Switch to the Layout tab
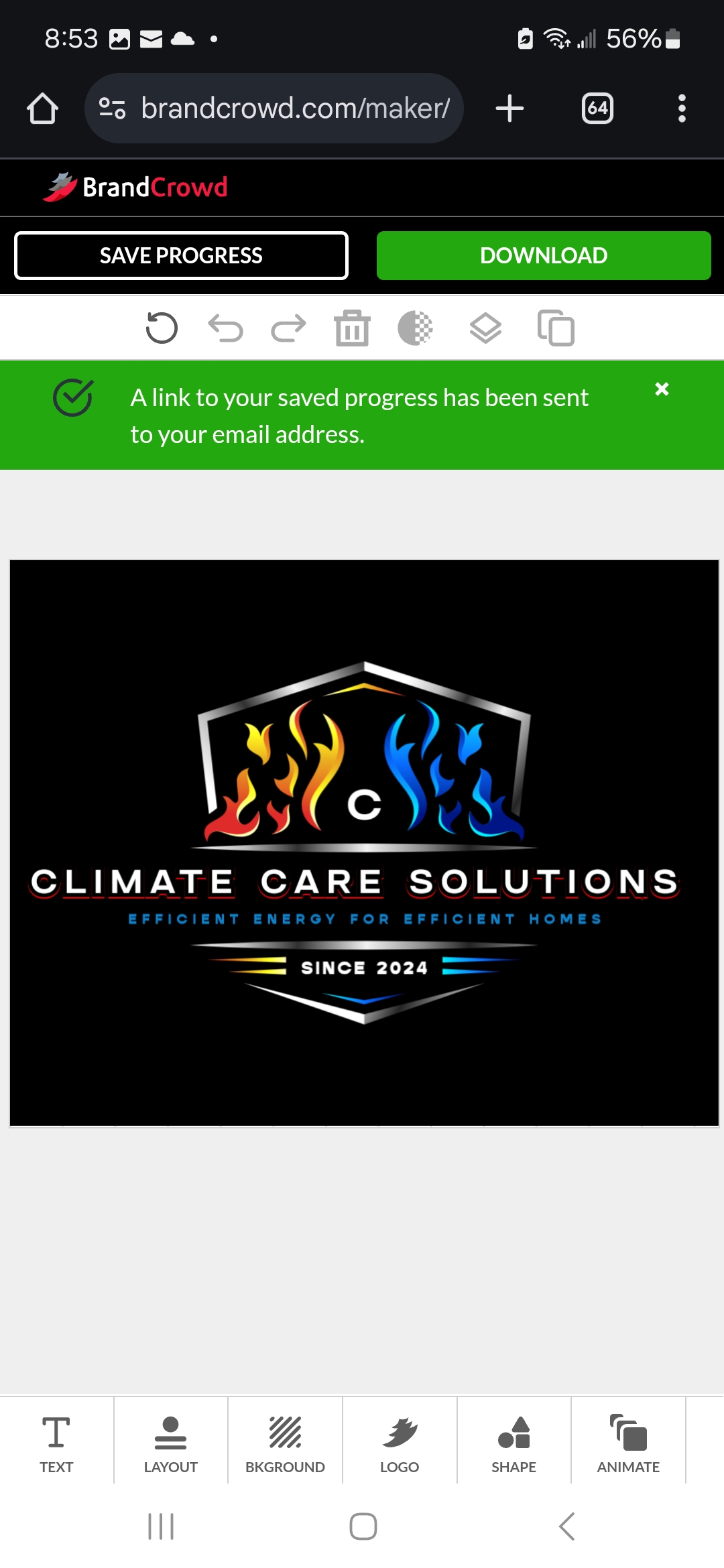This screenshot has width=724, height=1568. pos(170,1443)
